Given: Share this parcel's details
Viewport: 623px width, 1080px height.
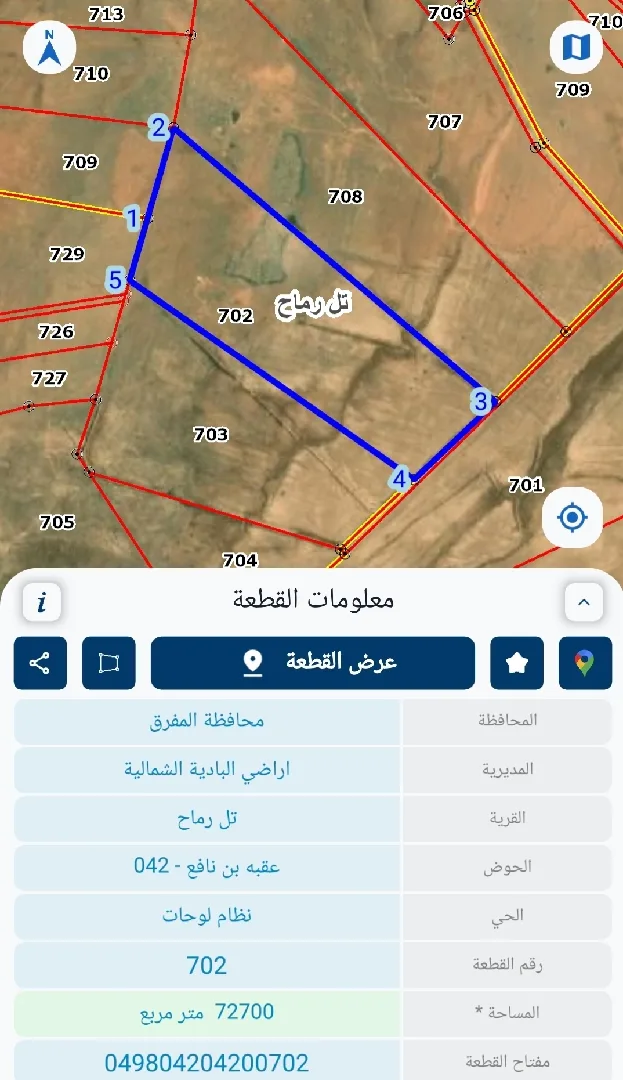Looking at the screenshot, I should (x=40, y=663).
